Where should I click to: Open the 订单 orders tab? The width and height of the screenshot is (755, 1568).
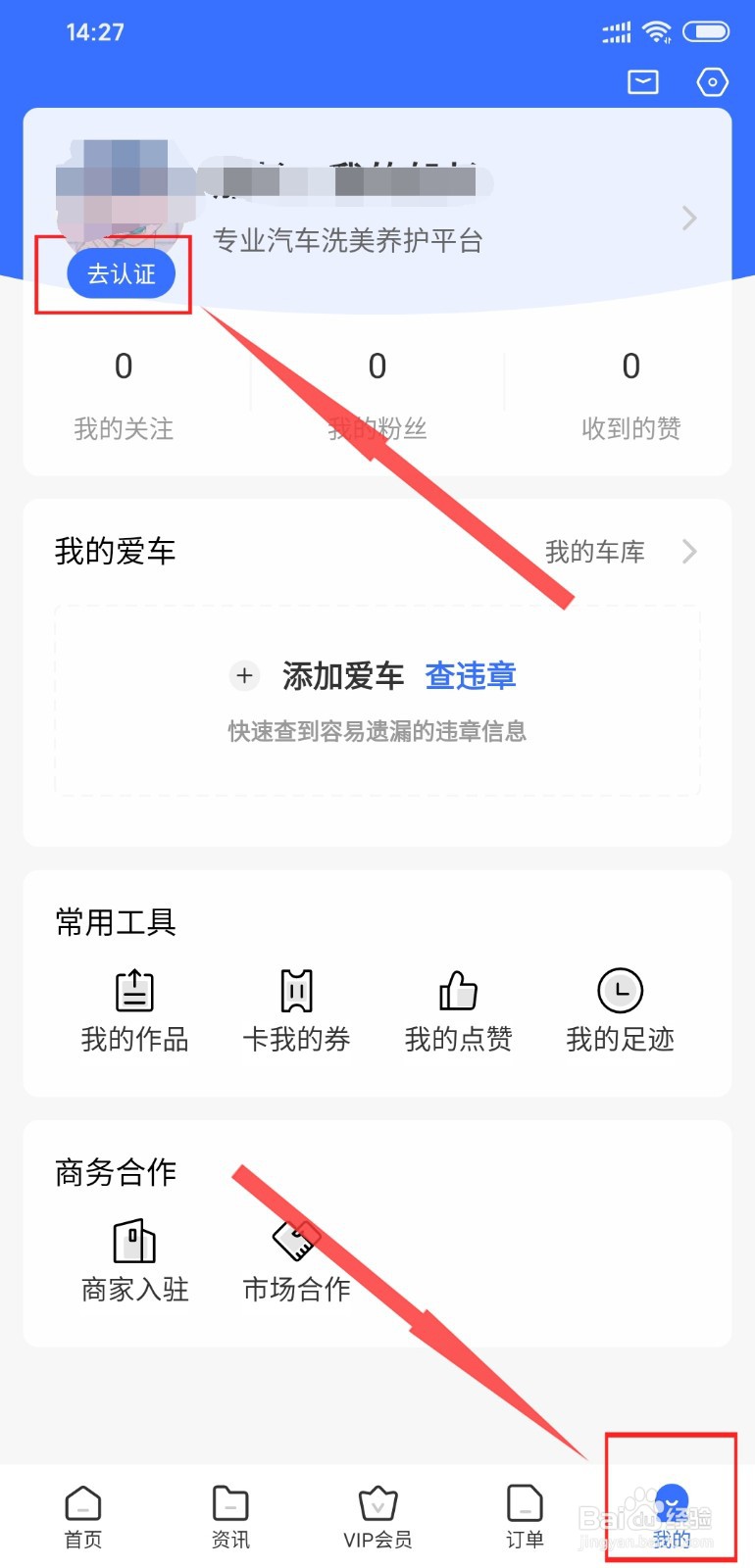[x=525, y=1514]
